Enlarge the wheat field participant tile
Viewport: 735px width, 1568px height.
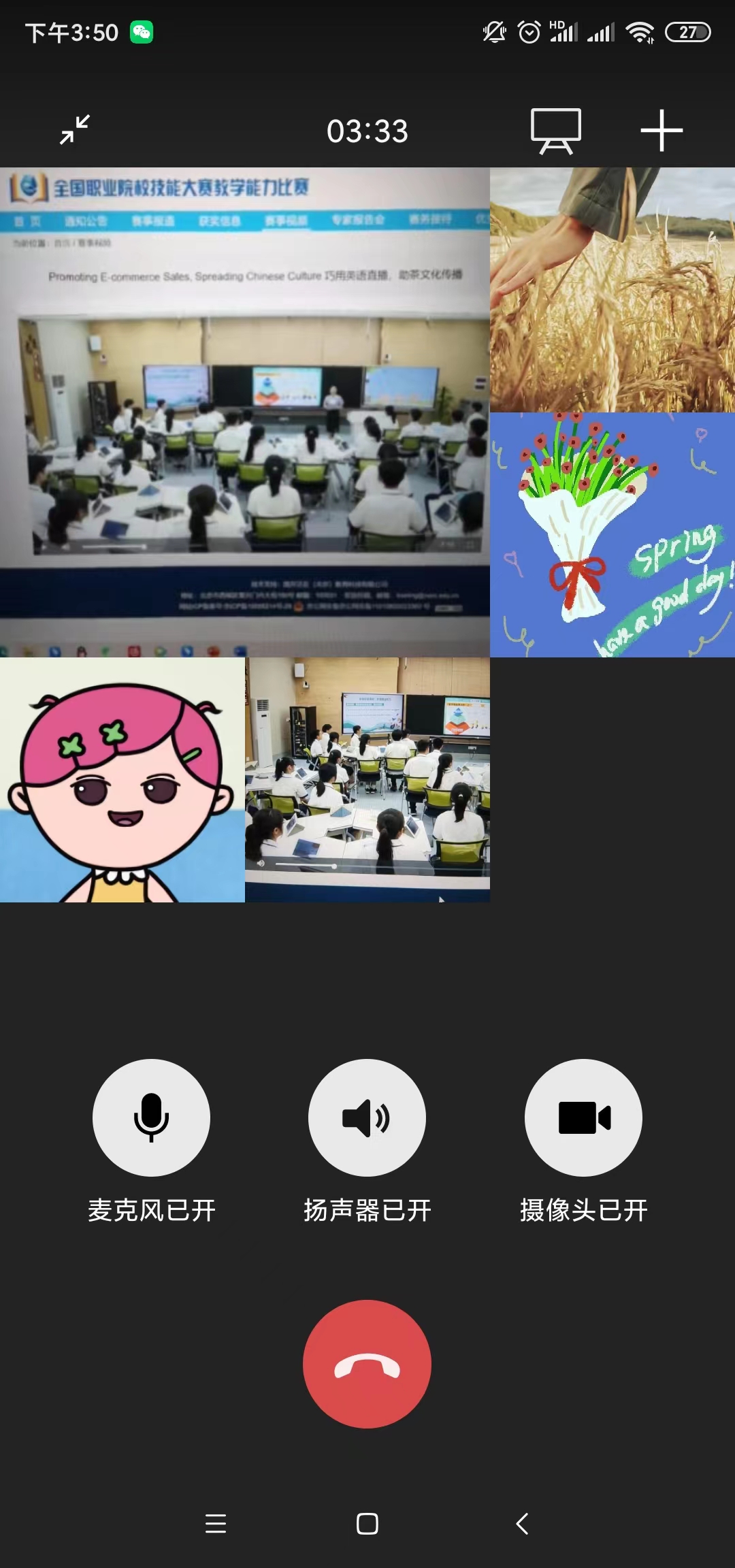tap(612, 290)
